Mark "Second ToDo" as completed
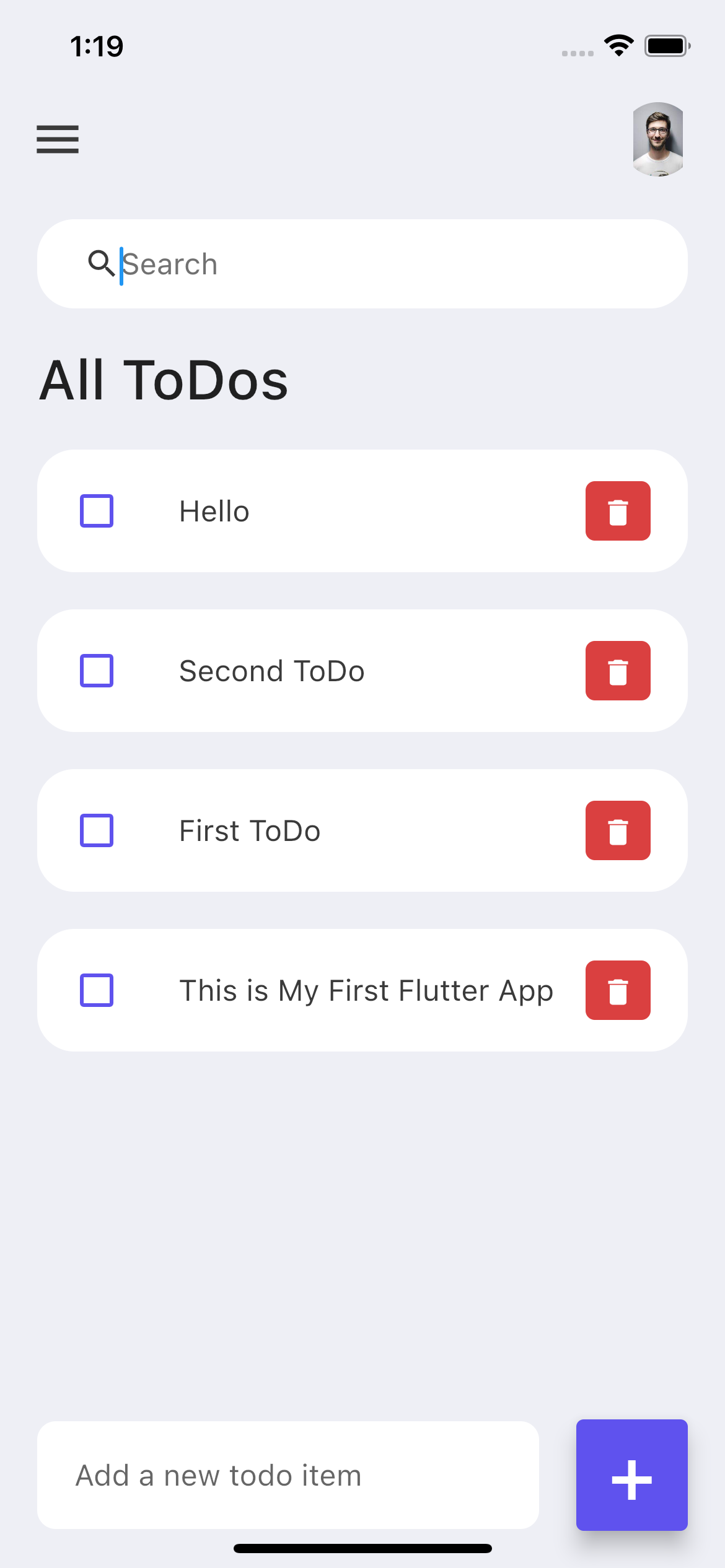725x1568 pixels. pos(97,670)
